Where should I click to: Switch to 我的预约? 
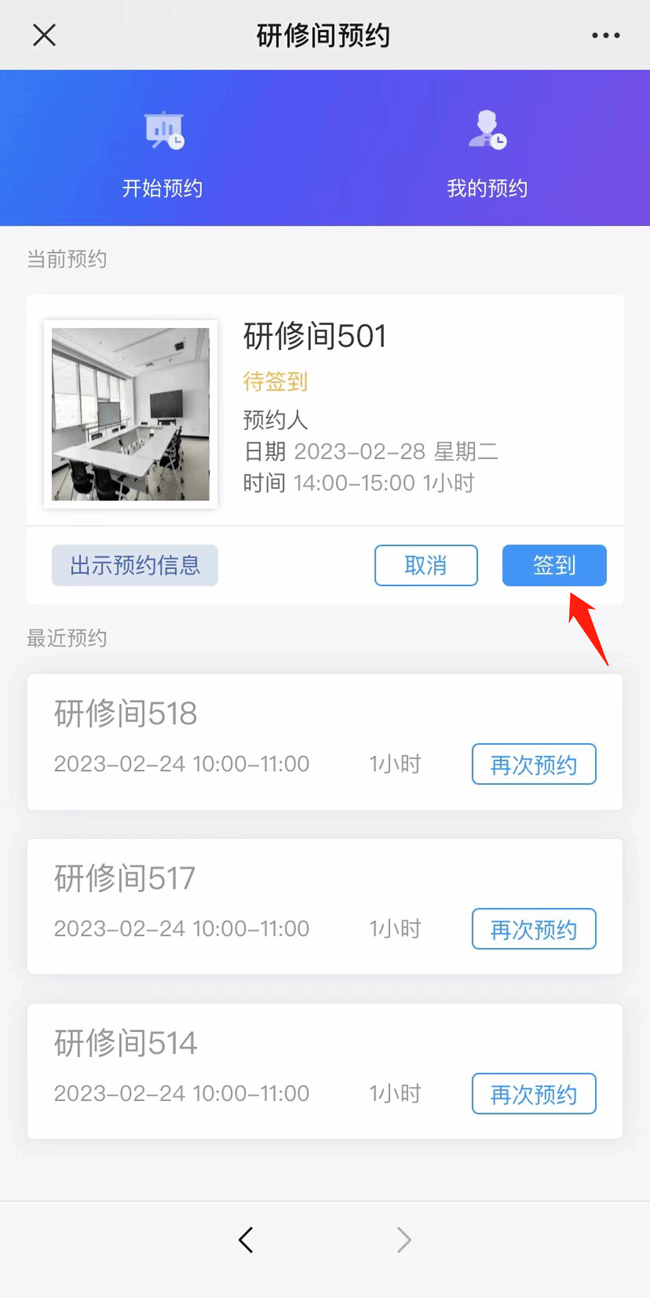pyautogui.click(x=487, y=154)
